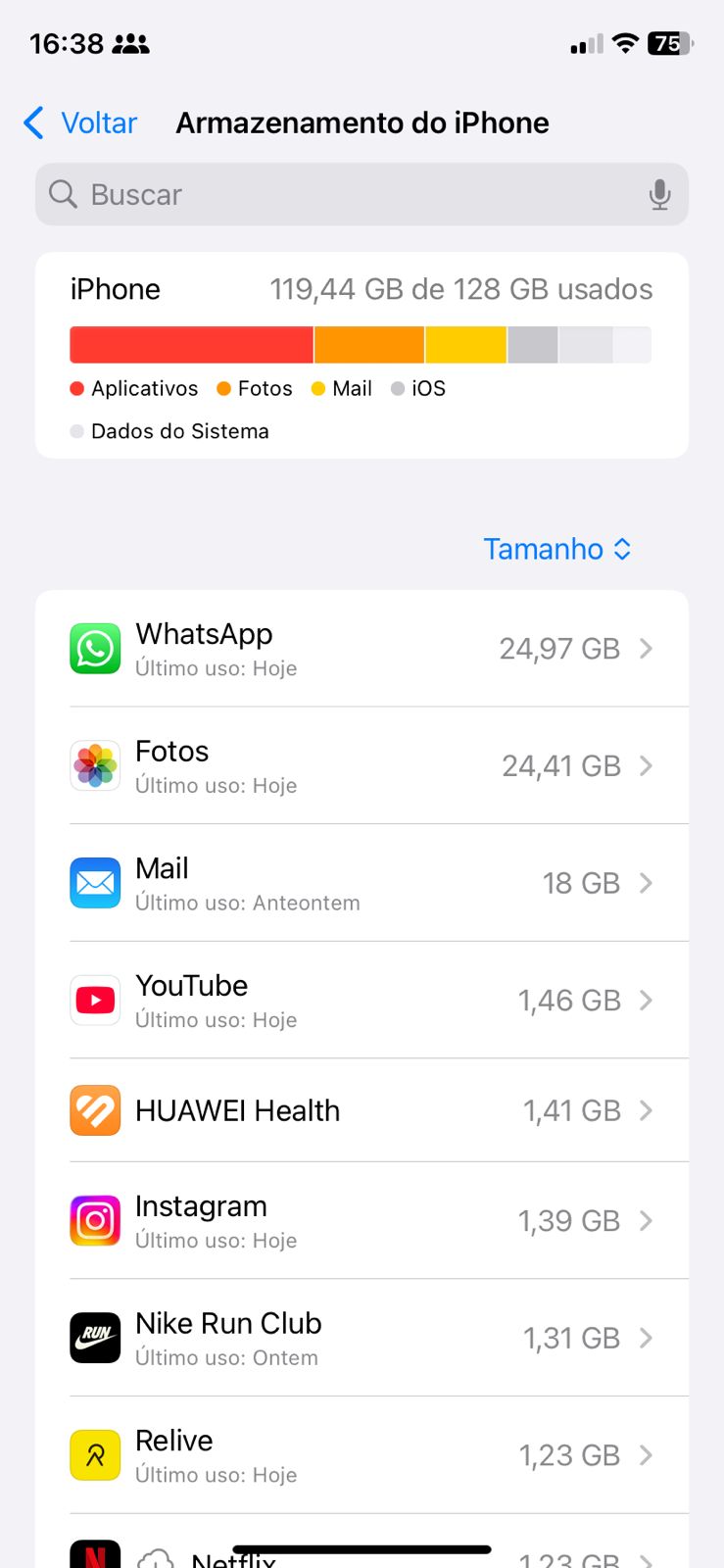Screen dimensions: 724x1568
Task: Open the Tamanho sort dropdown
Action: [x=556, y=549]
